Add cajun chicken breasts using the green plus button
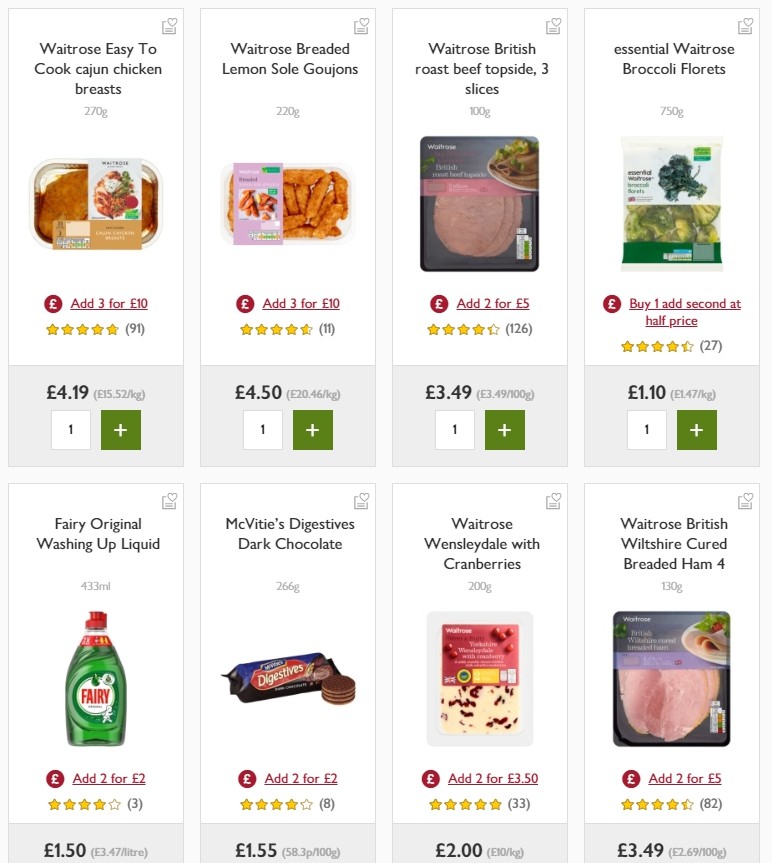Screen dimensions: 772x863 point(120,429)
